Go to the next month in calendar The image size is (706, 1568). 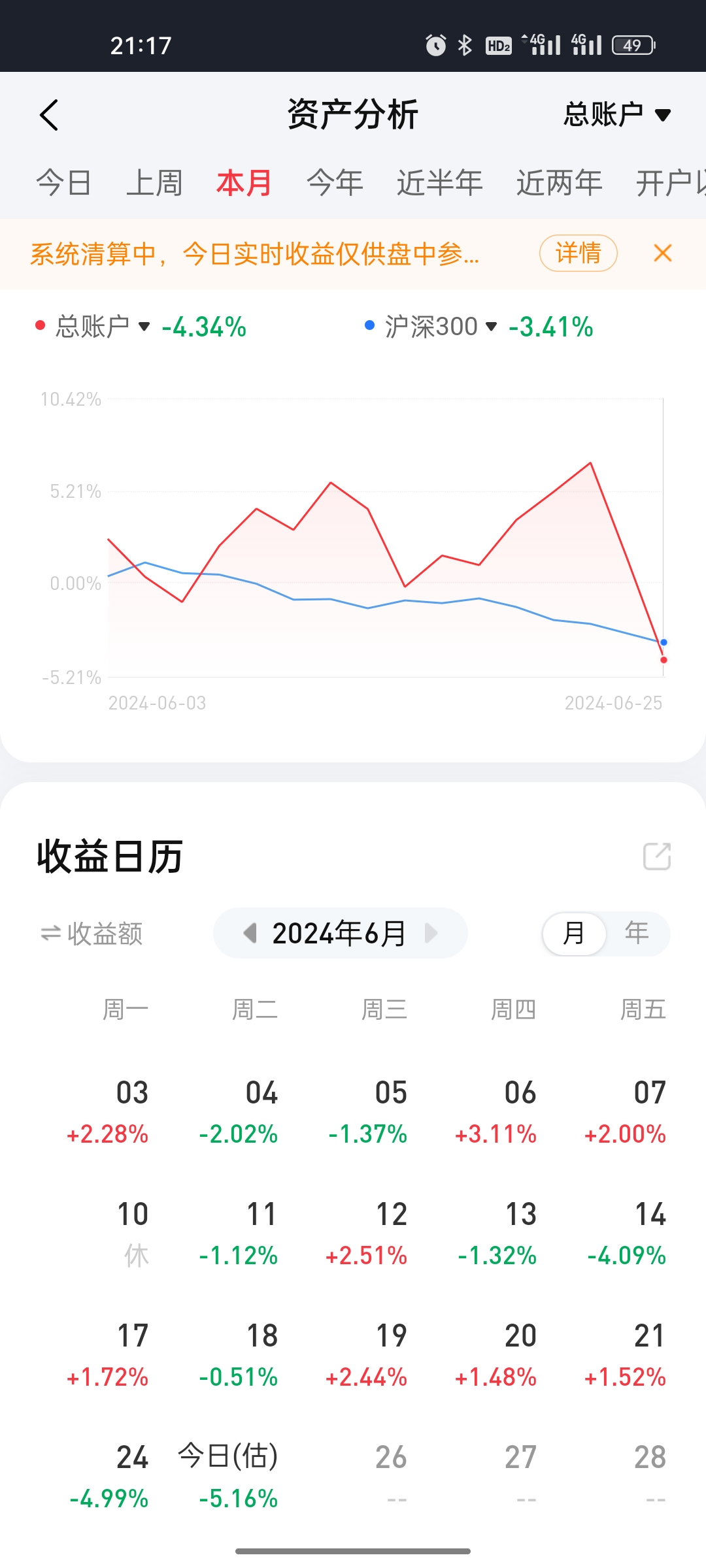tap(431, 933)
